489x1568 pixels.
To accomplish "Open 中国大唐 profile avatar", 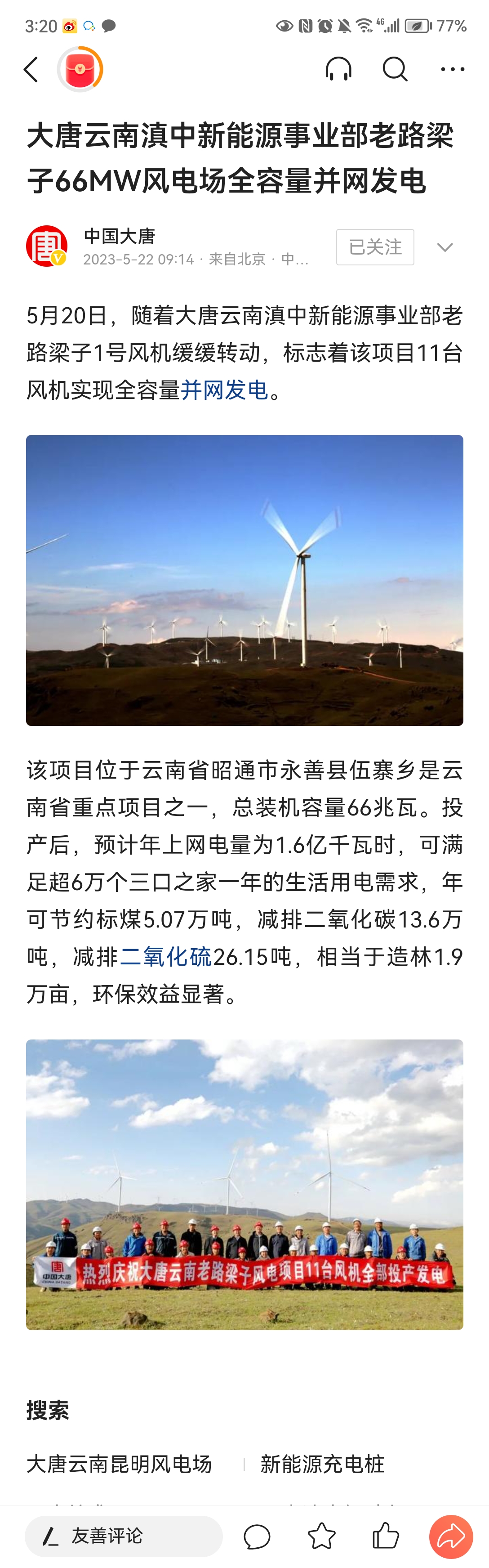I will (47, 246).
